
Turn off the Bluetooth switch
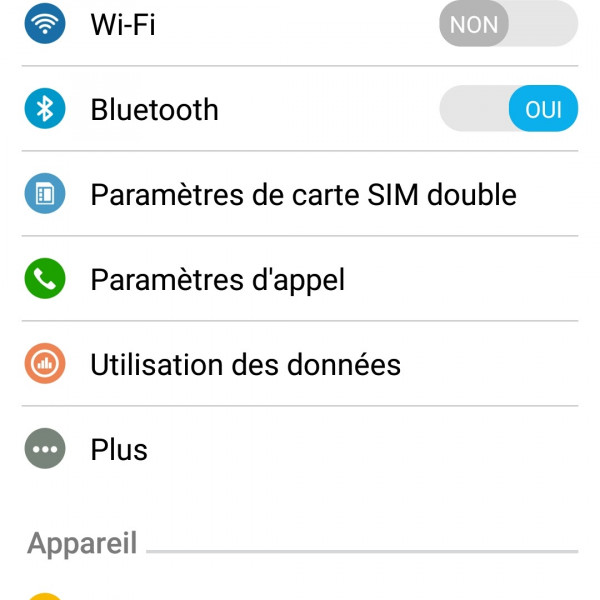pos(508,109)
